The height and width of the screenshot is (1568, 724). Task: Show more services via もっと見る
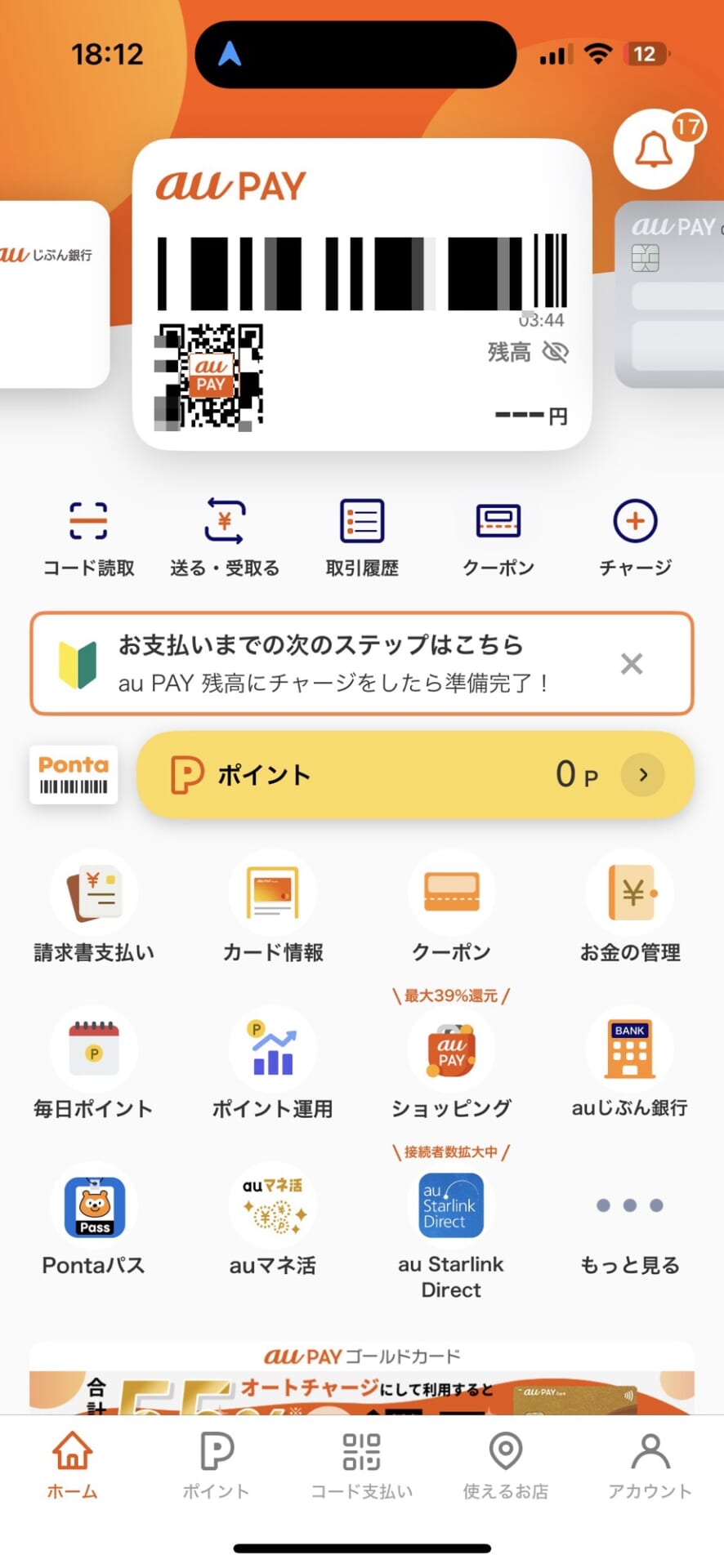pos(629,1218)
